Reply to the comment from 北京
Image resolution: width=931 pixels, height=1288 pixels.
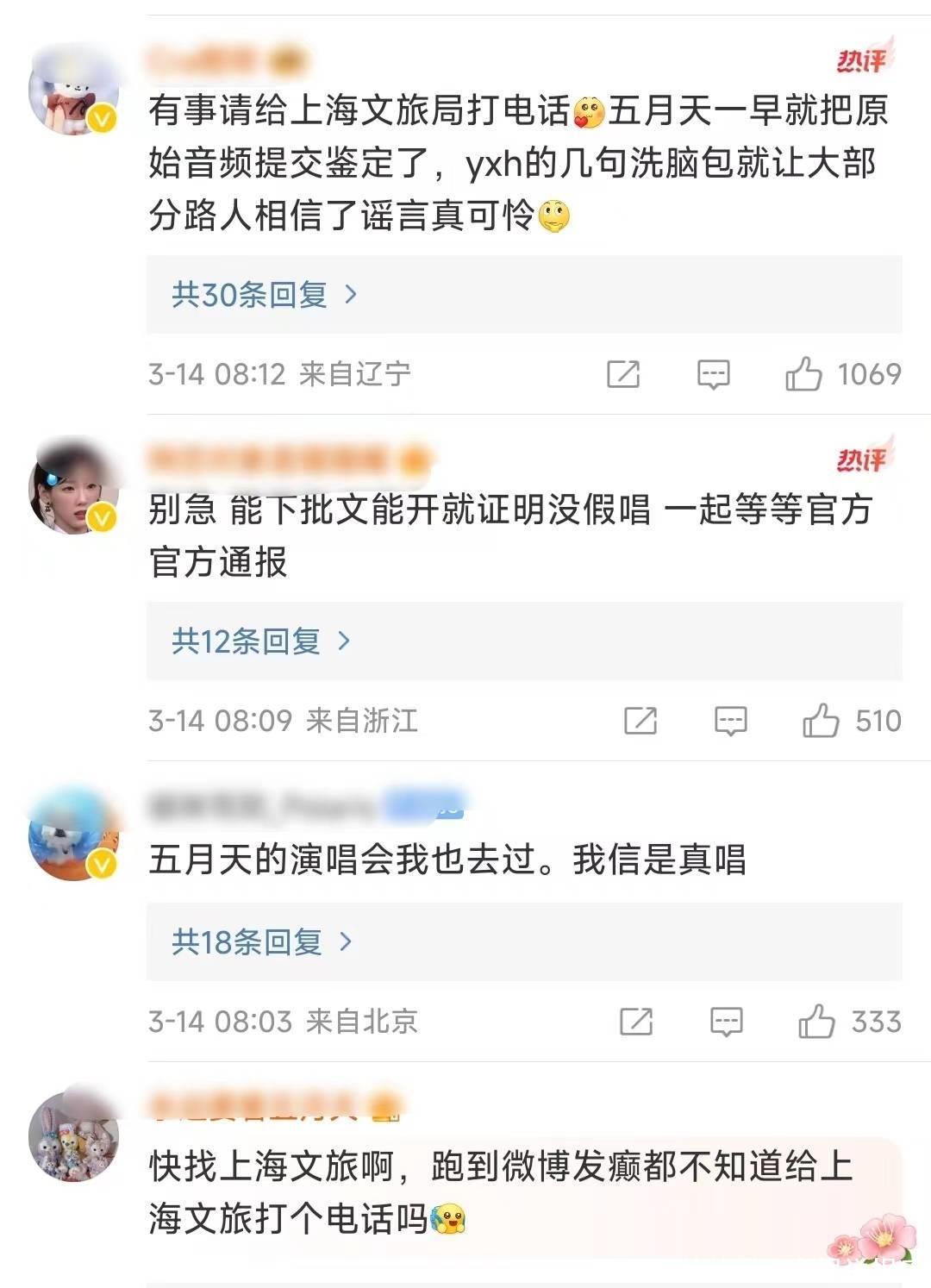726,1022
